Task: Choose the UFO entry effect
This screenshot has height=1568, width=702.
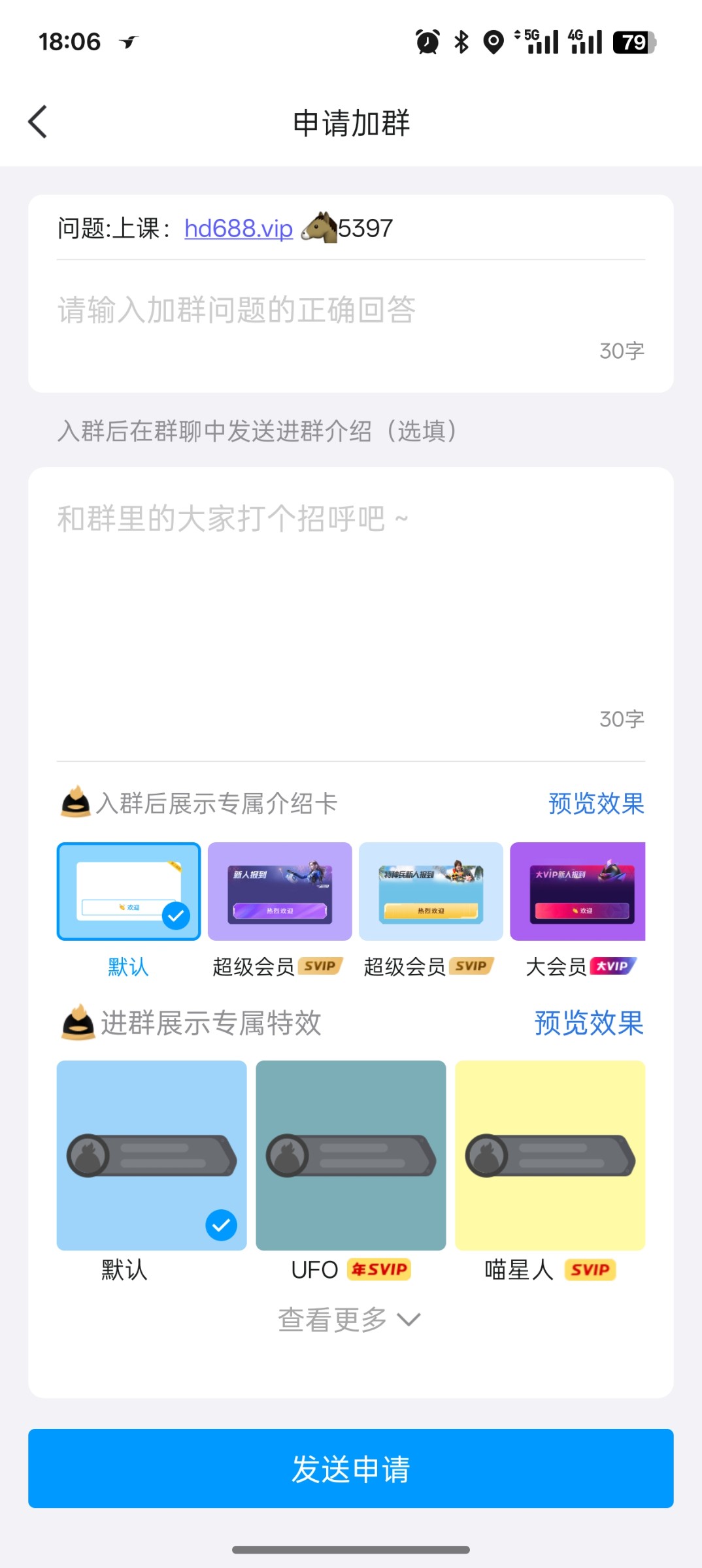Action: [x=351, y=1155]
